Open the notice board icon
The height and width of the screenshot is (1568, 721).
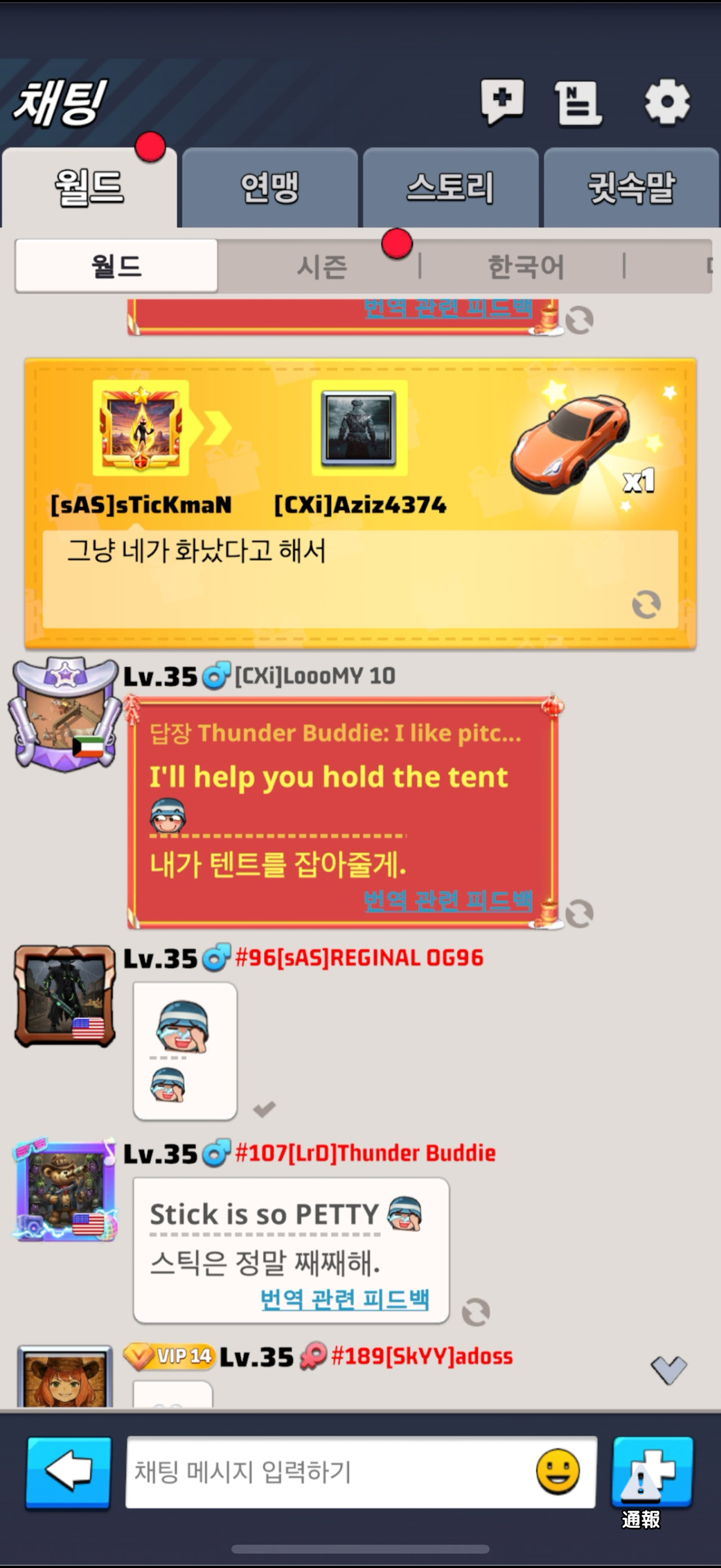tap(577, 103)
